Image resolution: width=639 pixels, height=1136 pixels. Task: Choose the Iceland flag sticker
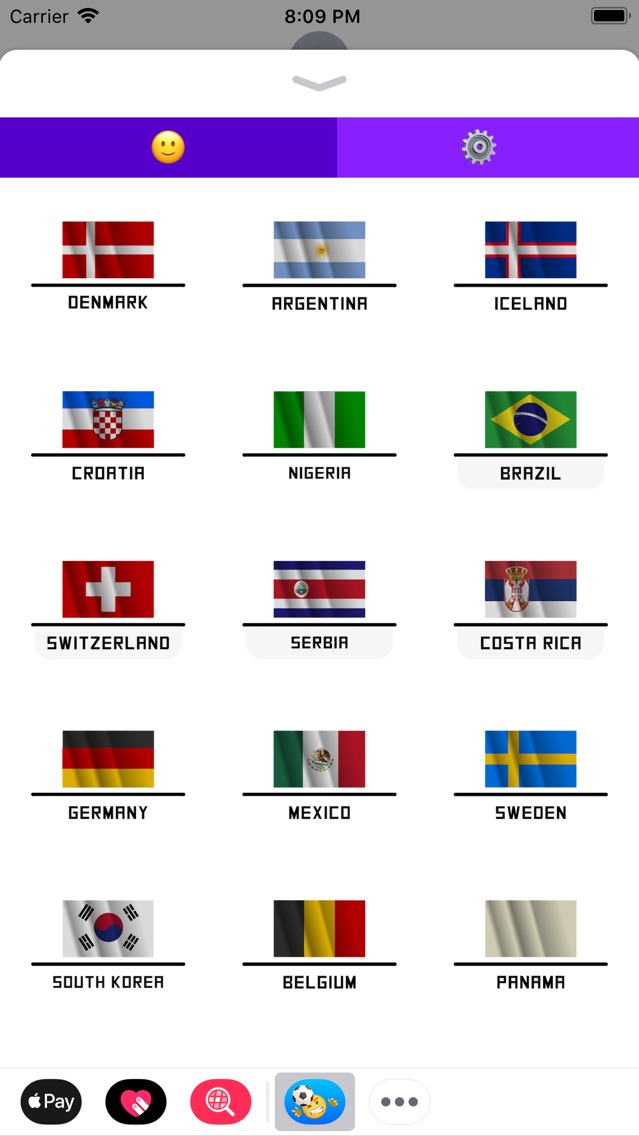pyautogui.click(x=530, y=250)
